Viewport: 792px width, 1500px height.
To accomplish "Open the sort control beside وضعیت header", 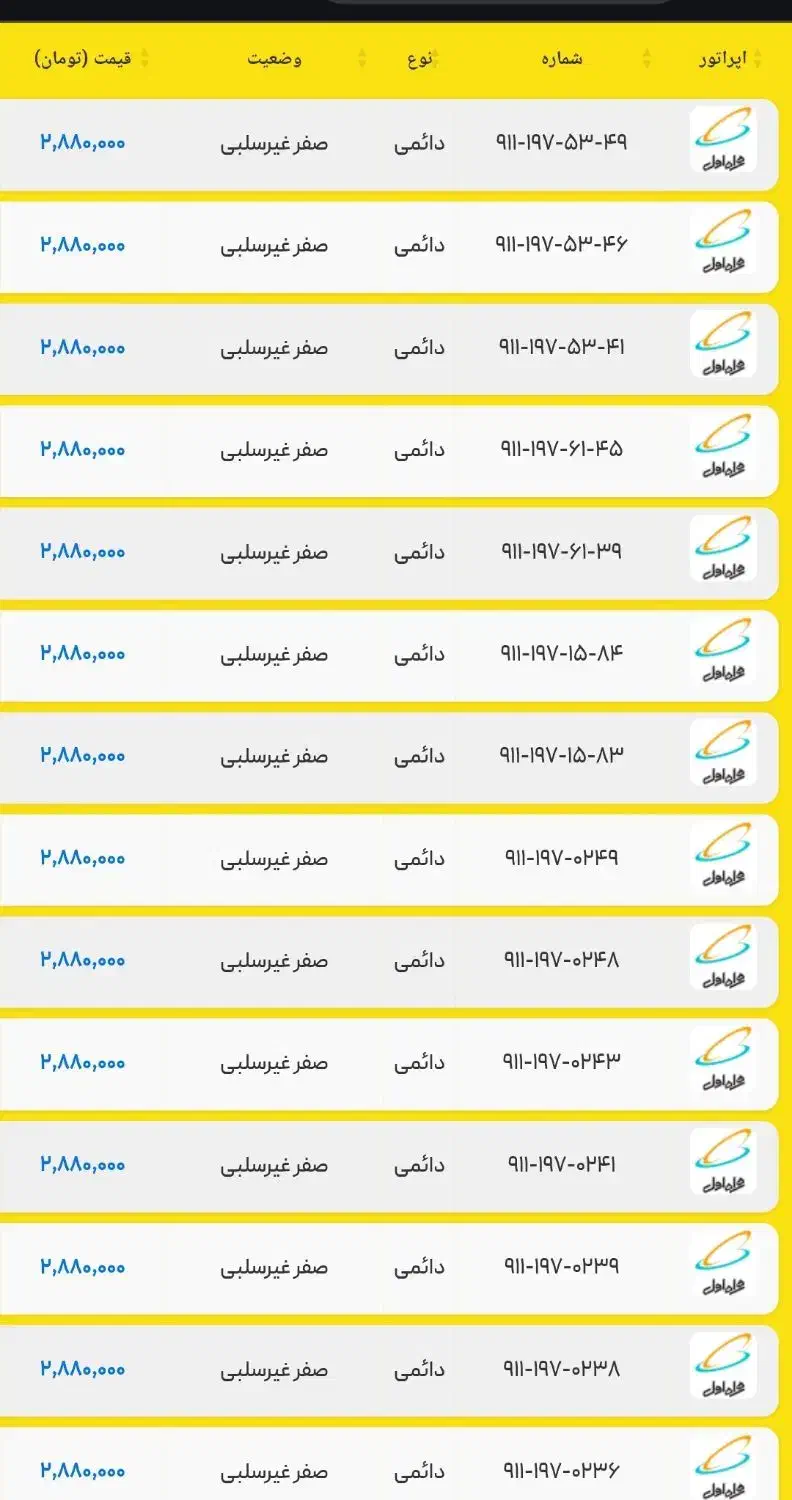I will (x=361, y=59).
